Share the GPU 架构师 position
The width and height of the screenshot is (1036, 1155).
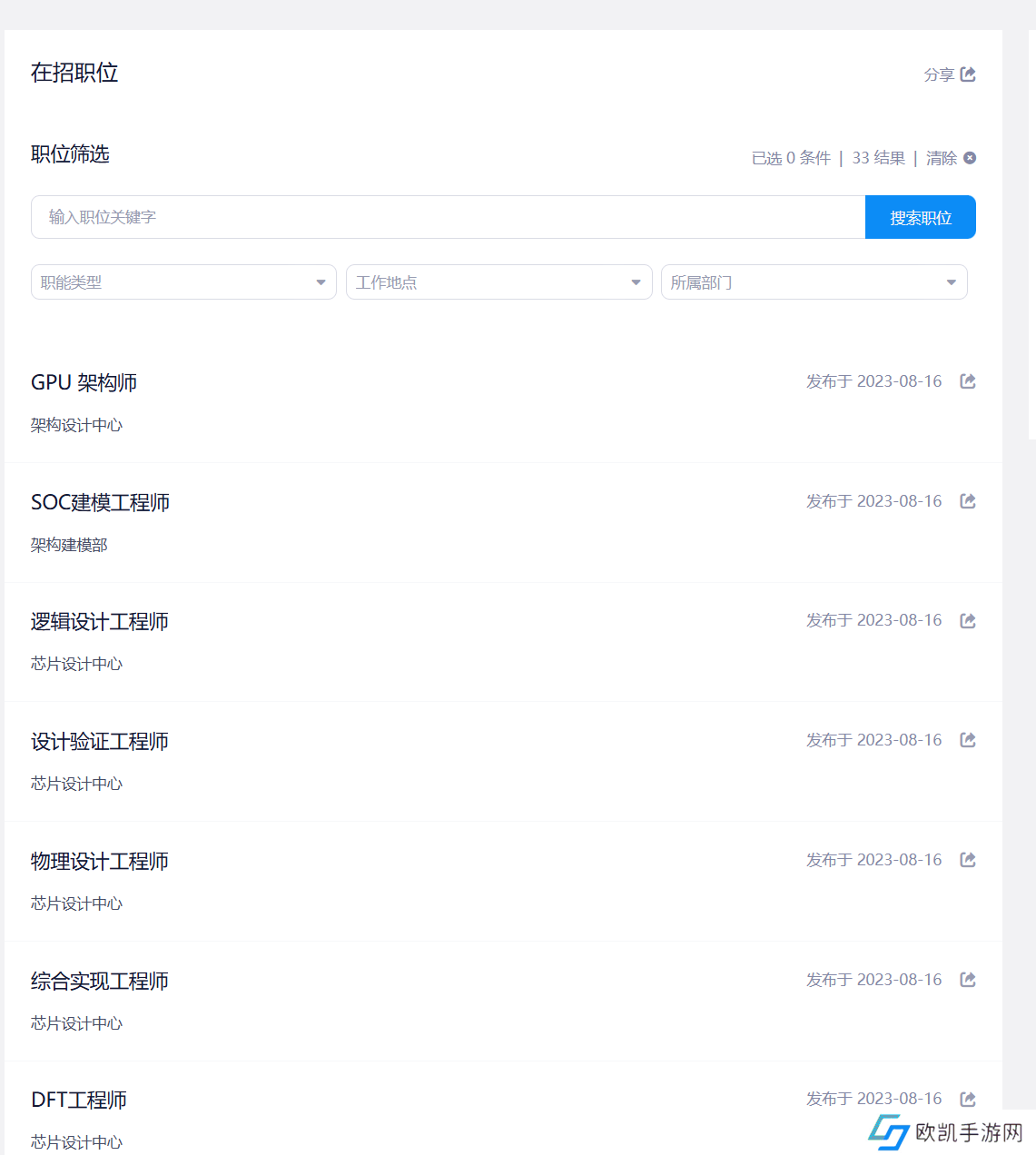(x=968, y=381)
